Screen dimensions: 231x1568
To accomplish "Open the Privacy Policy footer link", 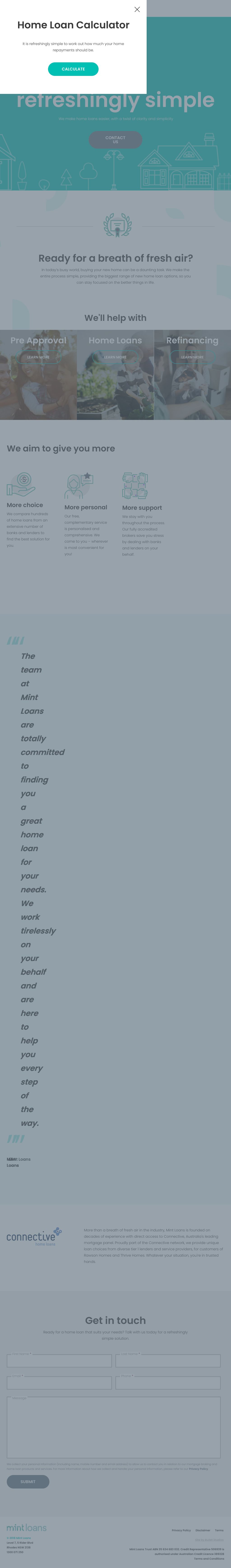I will (181, 1530).
